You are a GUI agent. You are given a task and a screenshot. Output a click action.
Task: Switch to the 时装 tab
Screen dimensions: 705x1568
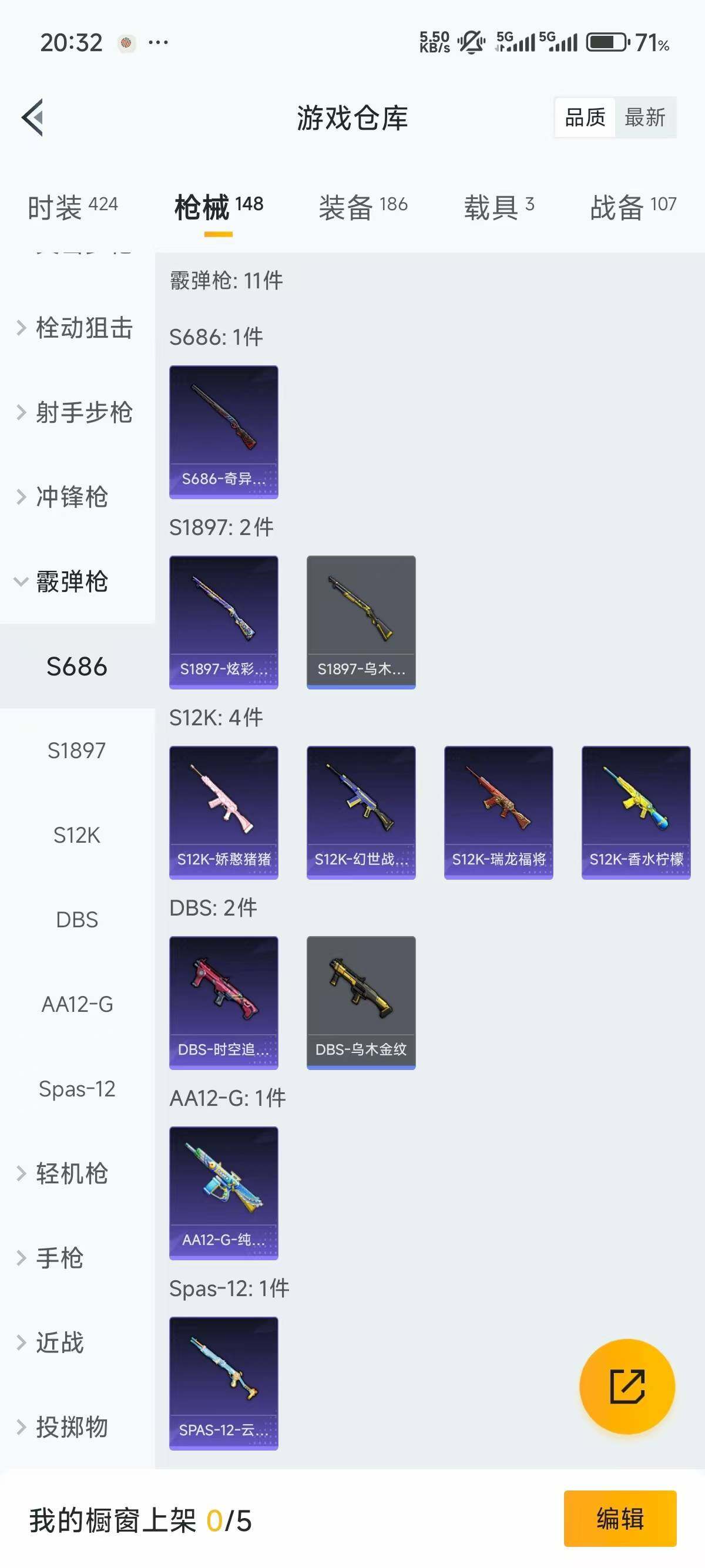(x=72, y=207)
